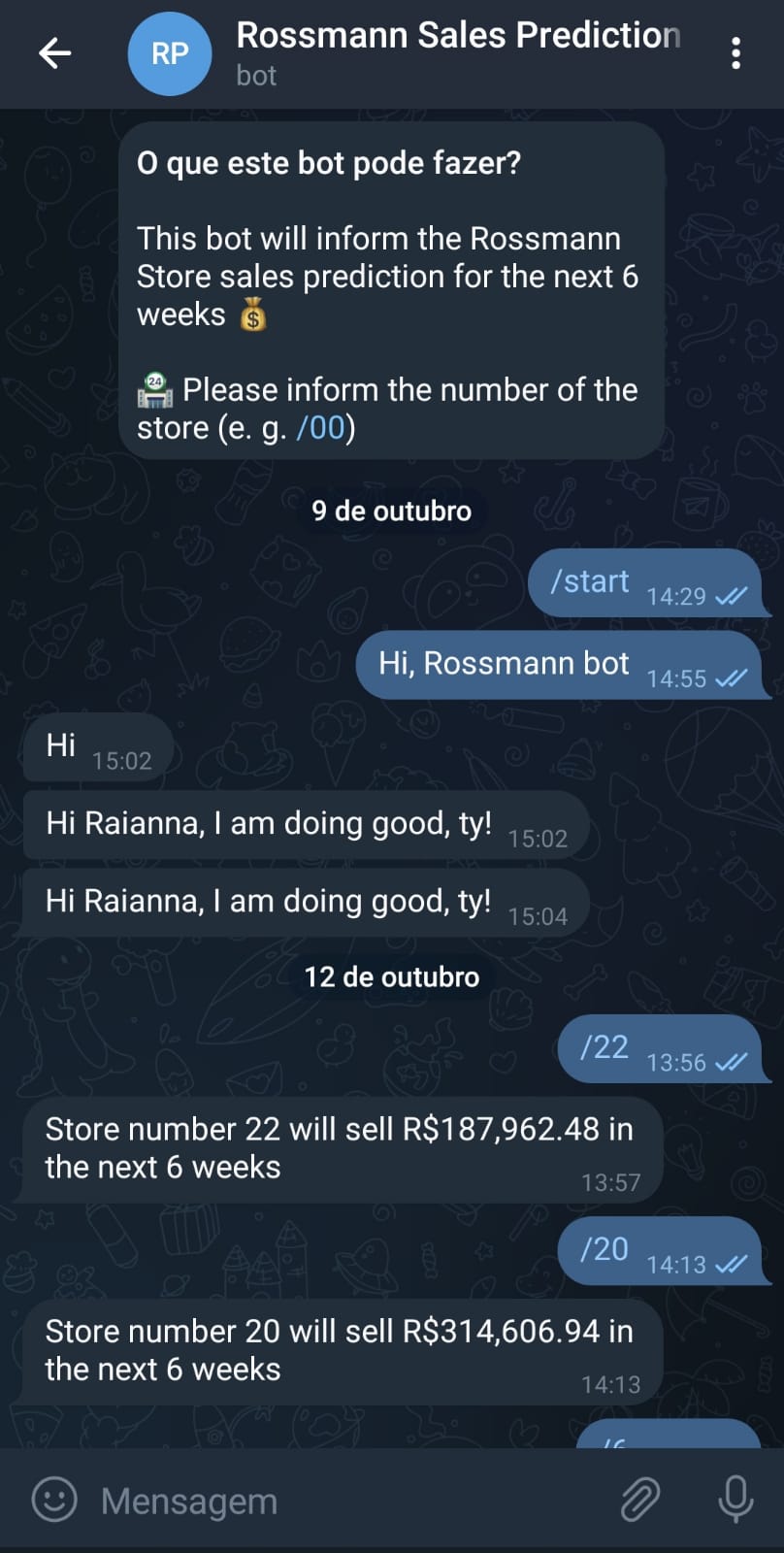
Task: Open the RP bot profile avatar
Action: pos(170,53)
